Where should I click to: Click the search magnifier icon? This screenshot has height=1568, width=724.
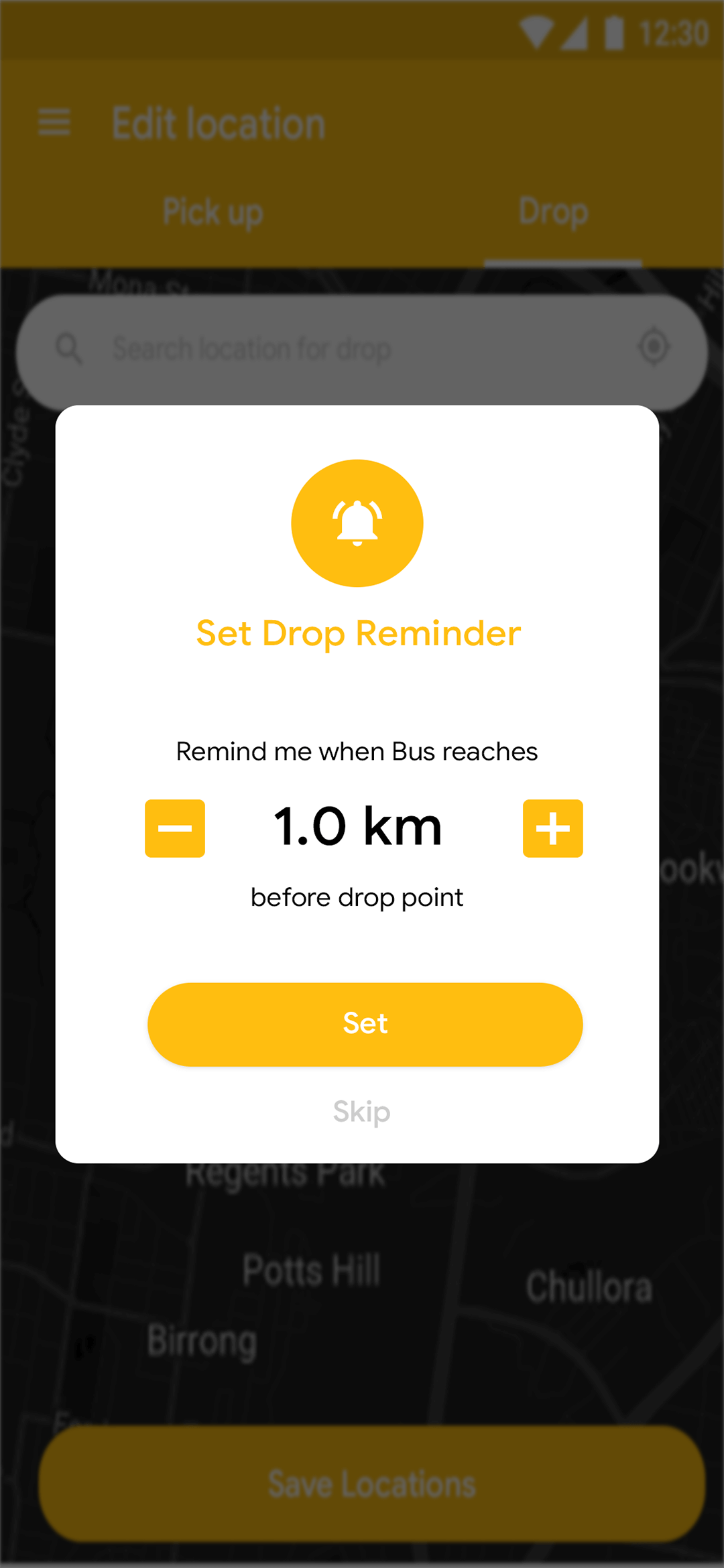(70, 348)
